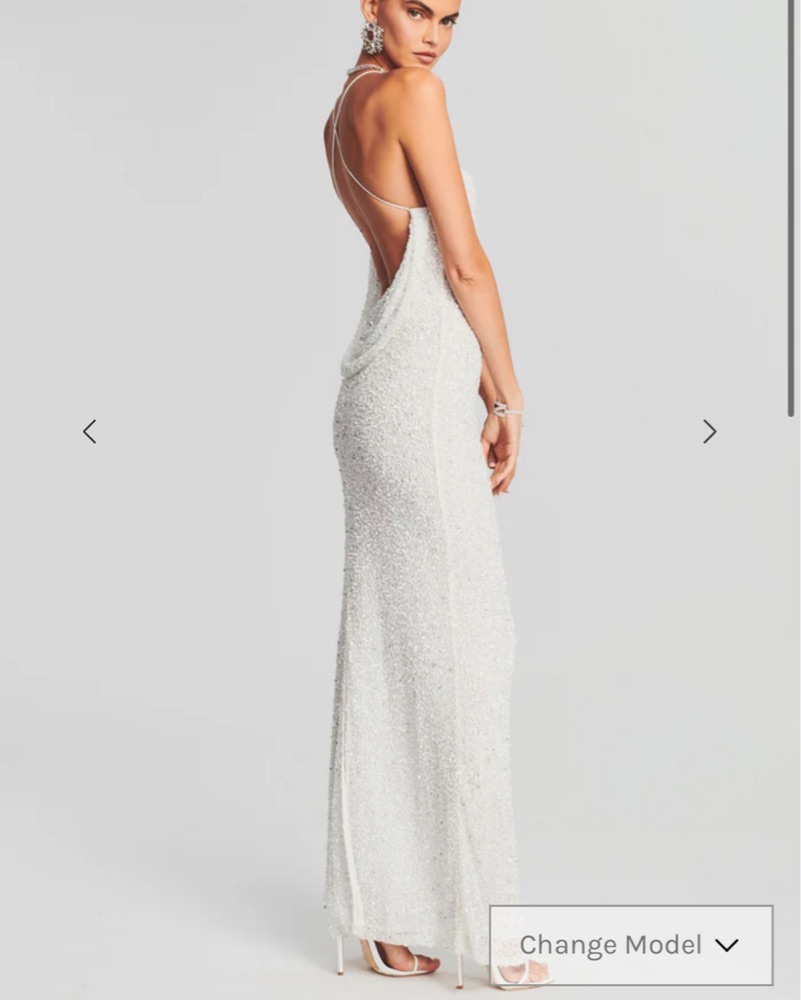Go to the next product photo
The width and height of the screenshot is (801, 1000).
[709, 432]
